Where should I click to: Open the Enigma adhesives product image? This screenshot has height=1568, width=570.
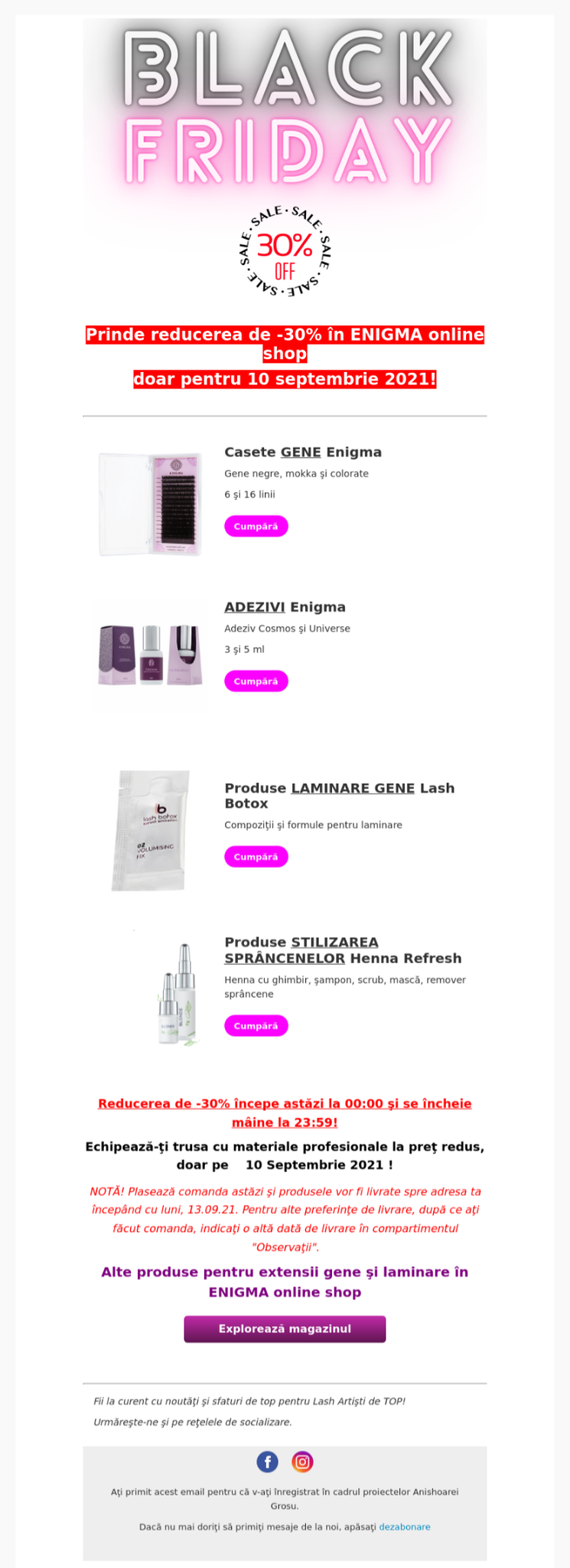click(150, 655)
